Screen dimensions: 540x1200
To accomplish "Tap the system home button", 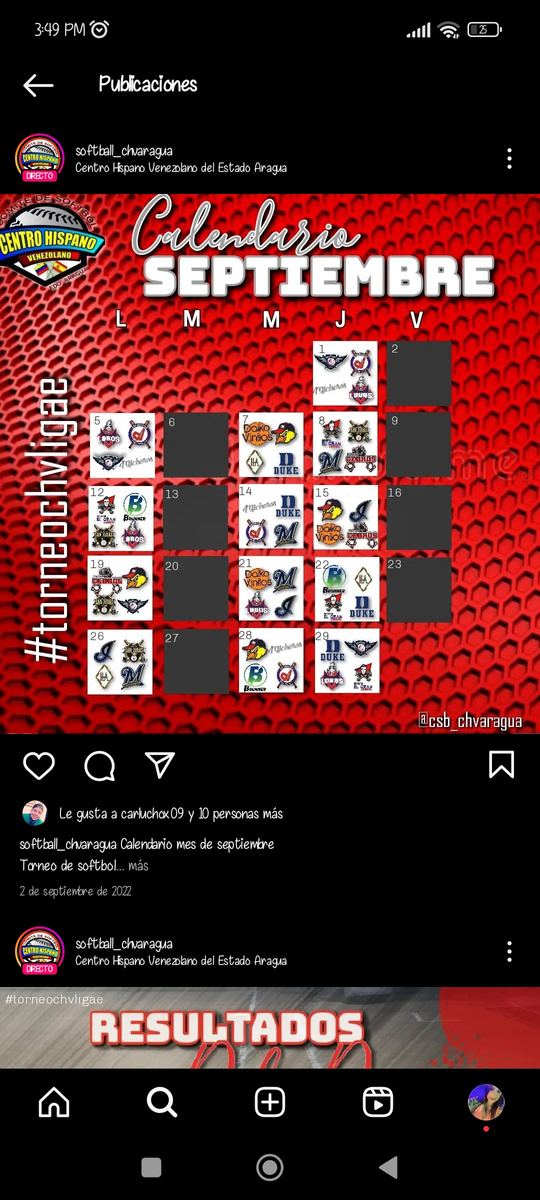I will tap(270, 1166).
